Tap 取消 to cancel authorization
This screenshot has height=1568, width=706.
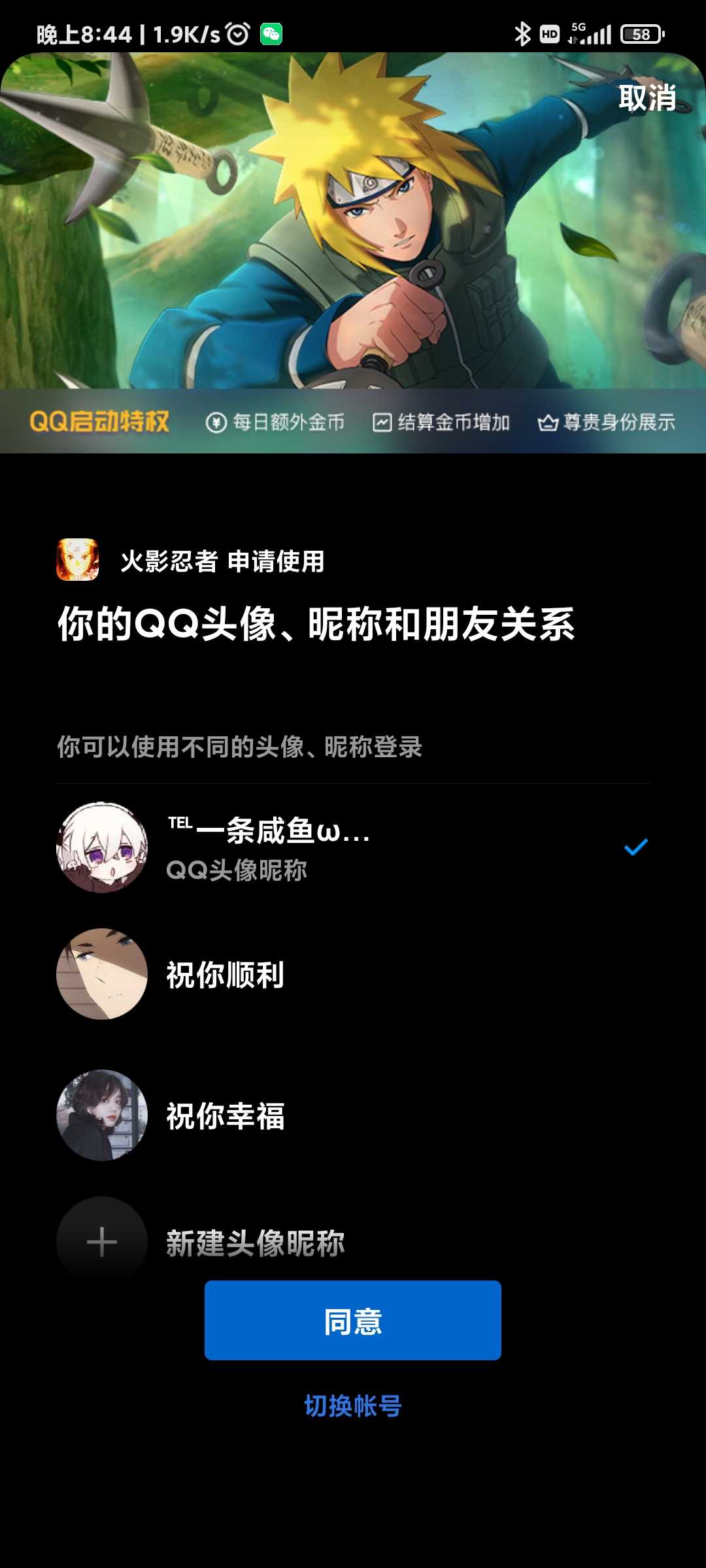[x=647, y=98]
